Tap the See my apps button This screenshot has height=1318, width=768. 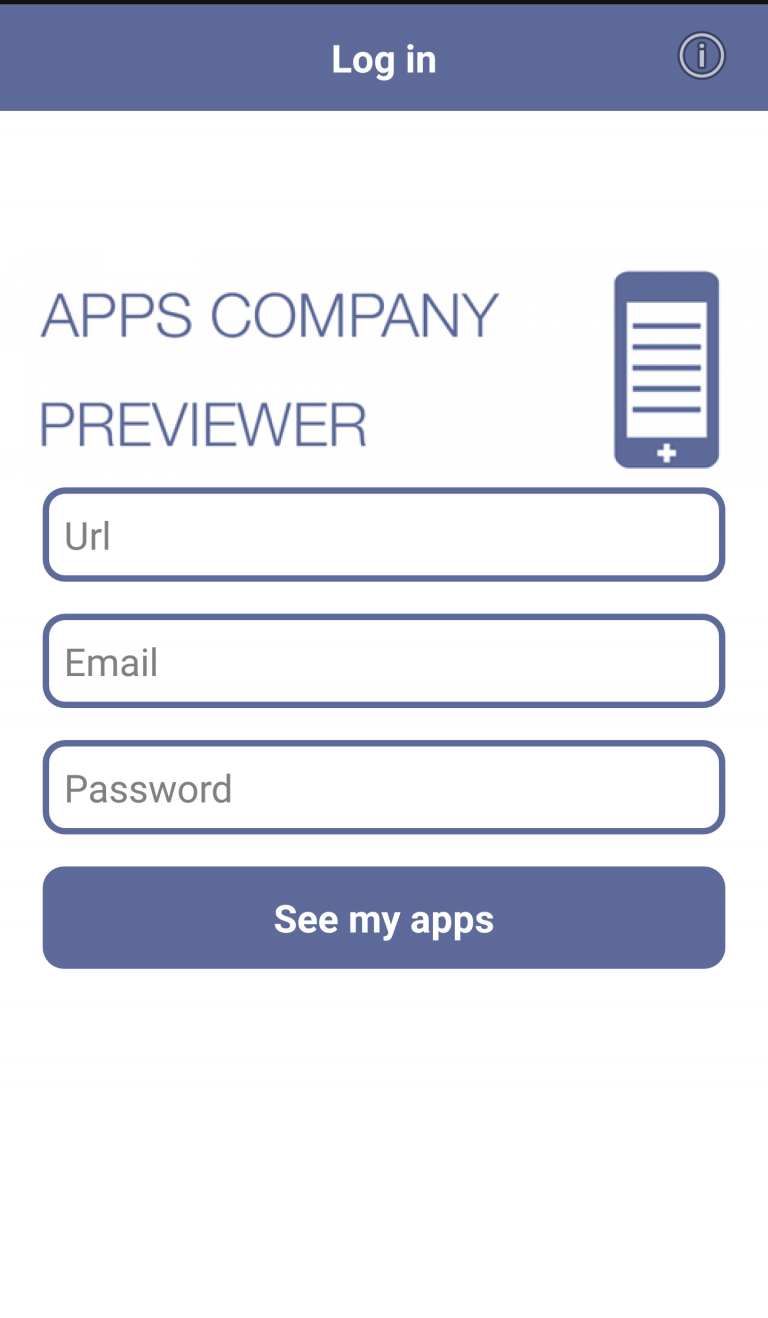point(383,917)
